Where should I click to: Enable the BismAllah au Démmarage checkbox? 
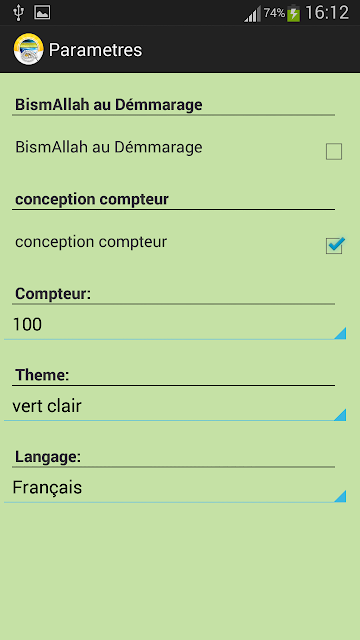point(333,151)
